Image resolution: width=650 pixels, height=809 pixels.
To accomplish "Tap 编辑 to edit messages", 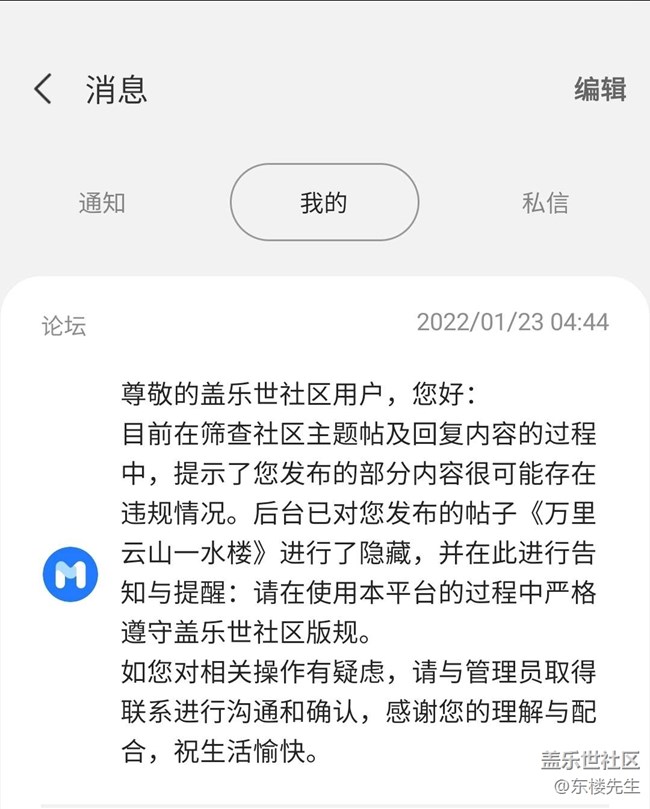I will click(599, 89).
